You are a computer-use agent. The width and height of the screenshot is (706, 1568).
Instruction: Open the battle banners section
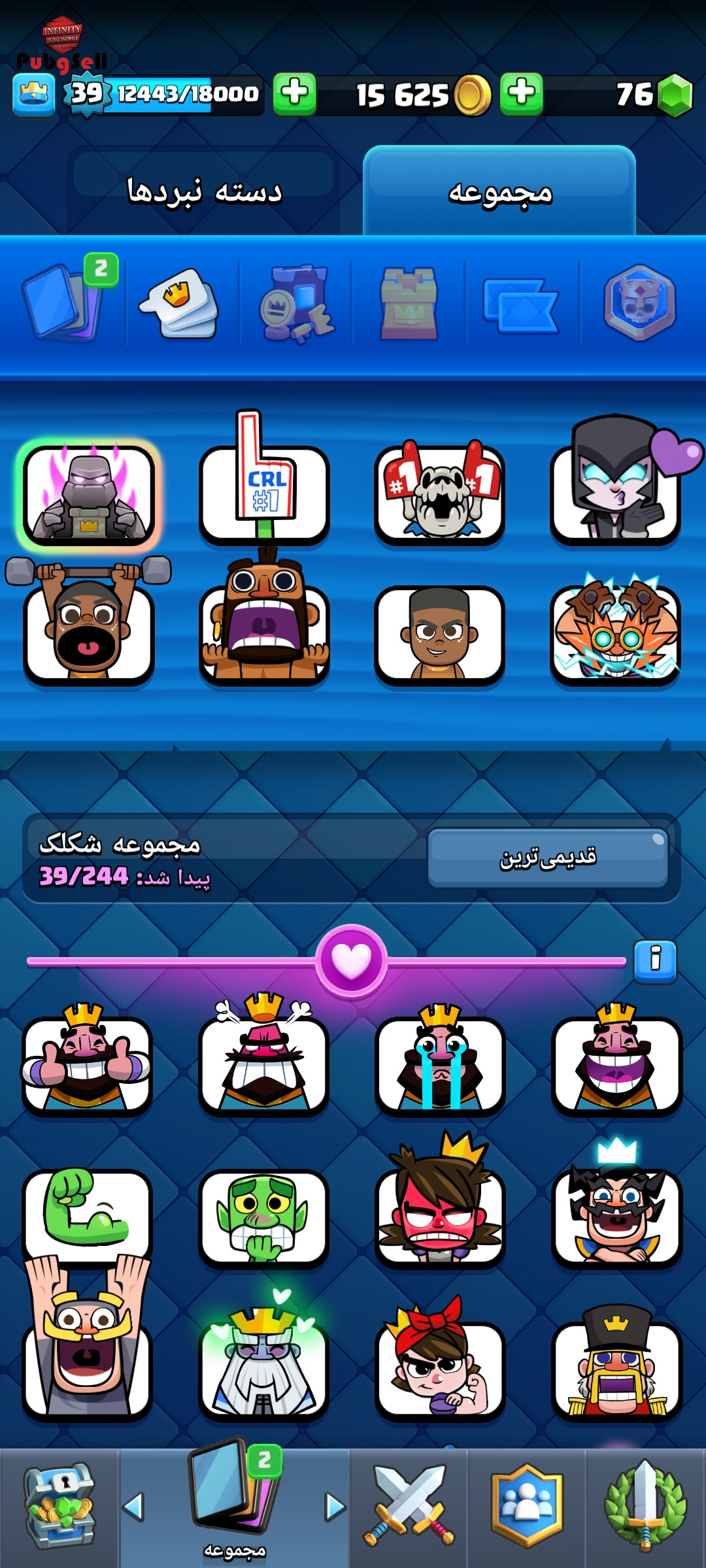(x=521, y=304)
